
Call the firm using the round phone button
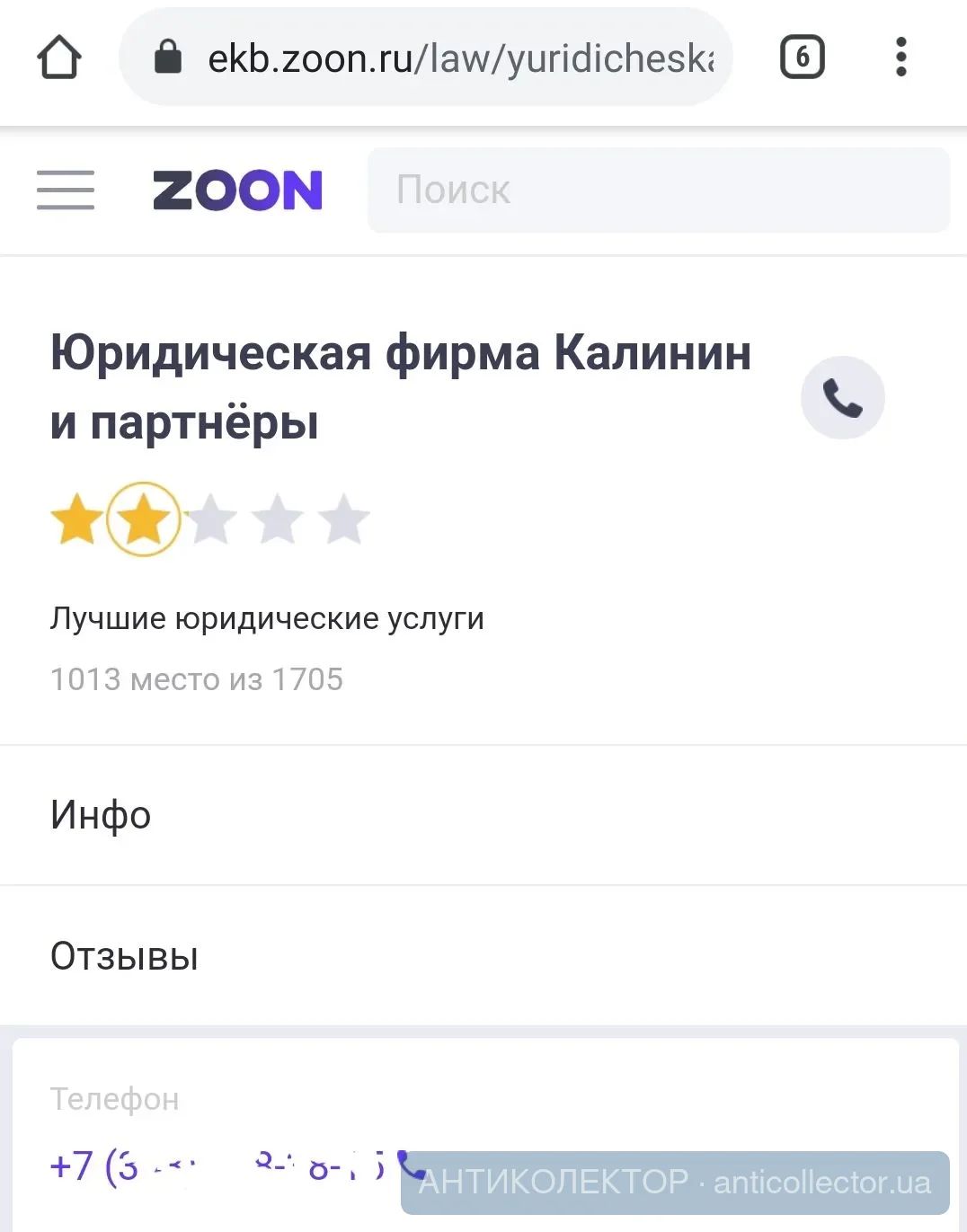point(842,398)
